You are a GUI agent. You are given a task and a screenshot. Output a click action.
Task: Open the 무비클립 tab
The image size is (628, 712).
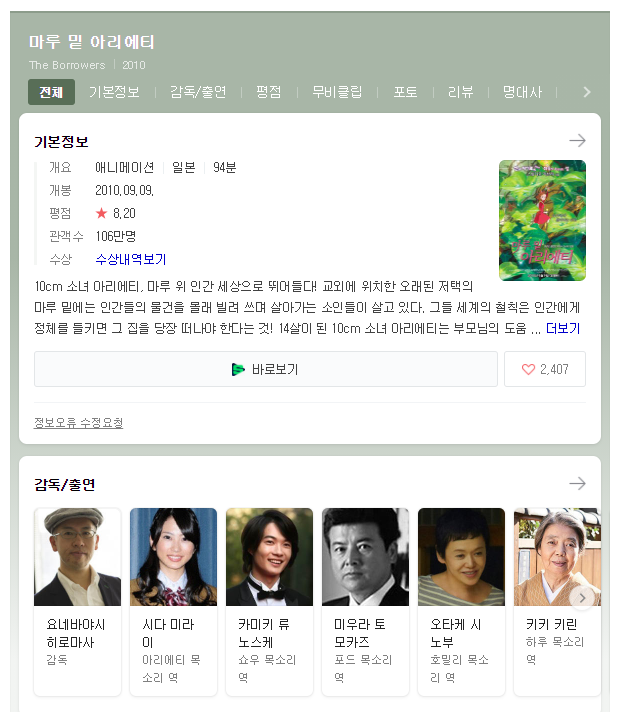click(336, 92)
